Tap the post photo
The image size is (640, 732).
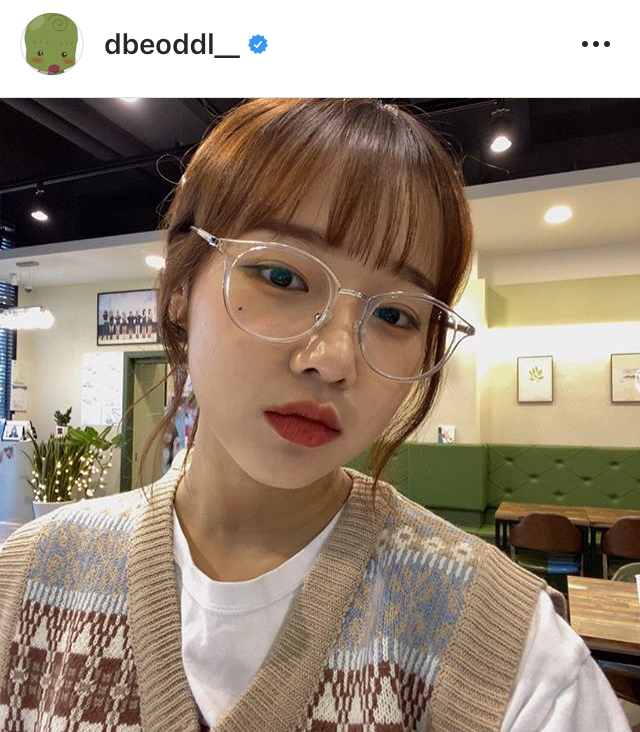pyautogui.click(x=320, y=415)
